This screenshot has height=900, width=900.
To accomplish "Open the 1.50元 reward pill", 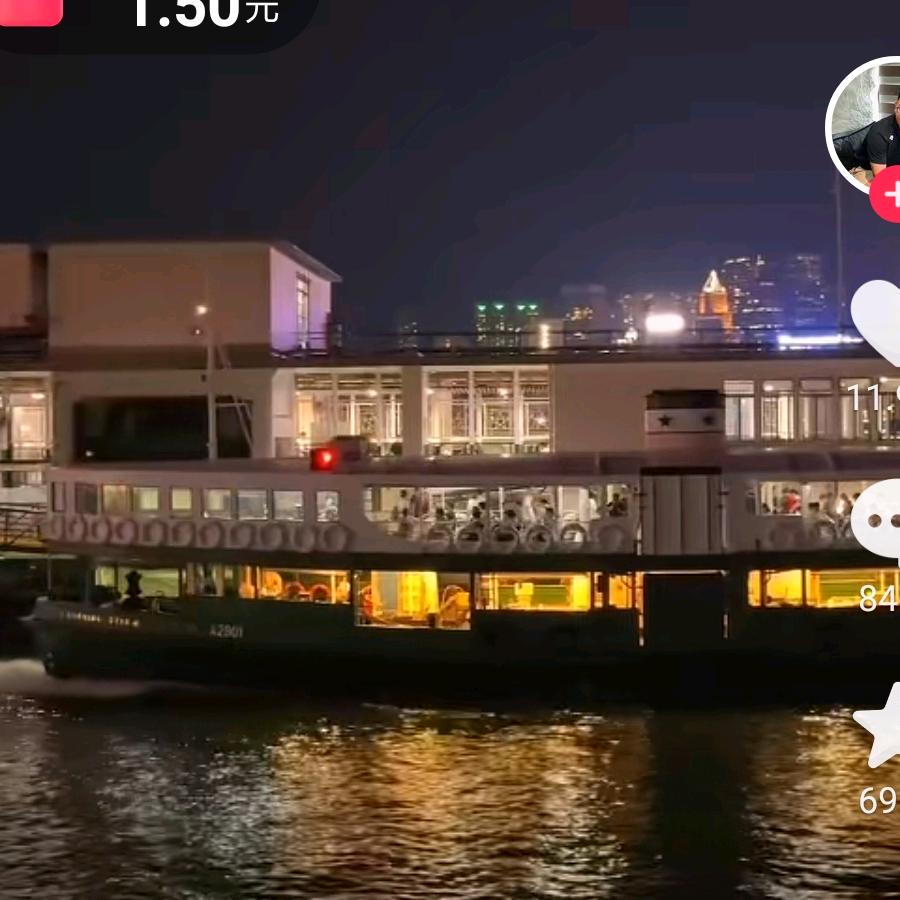I will (x=160, y=15).
